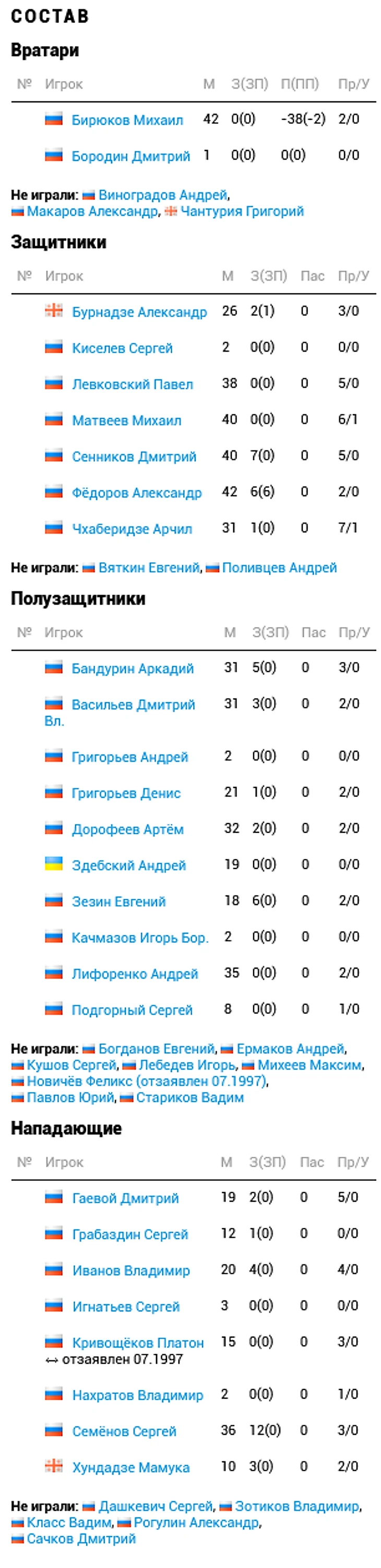This screenshot has height=1568, width=381.
Task: Open Хундадзе Мамука player page
Action: tap(130, 1468)
